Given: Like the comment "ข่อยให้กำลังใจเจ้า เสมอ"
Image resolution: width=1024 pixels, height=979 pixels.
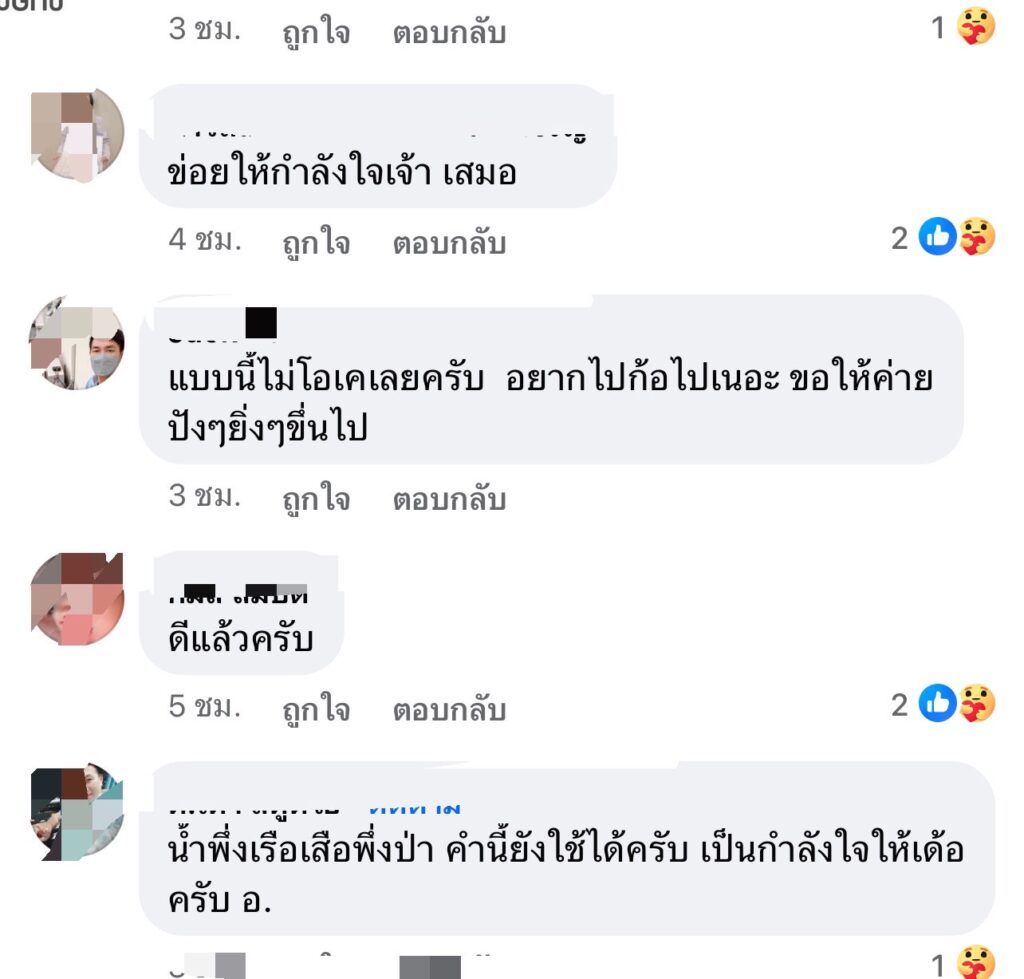Looking at the screenshot, I should point(316,242).
